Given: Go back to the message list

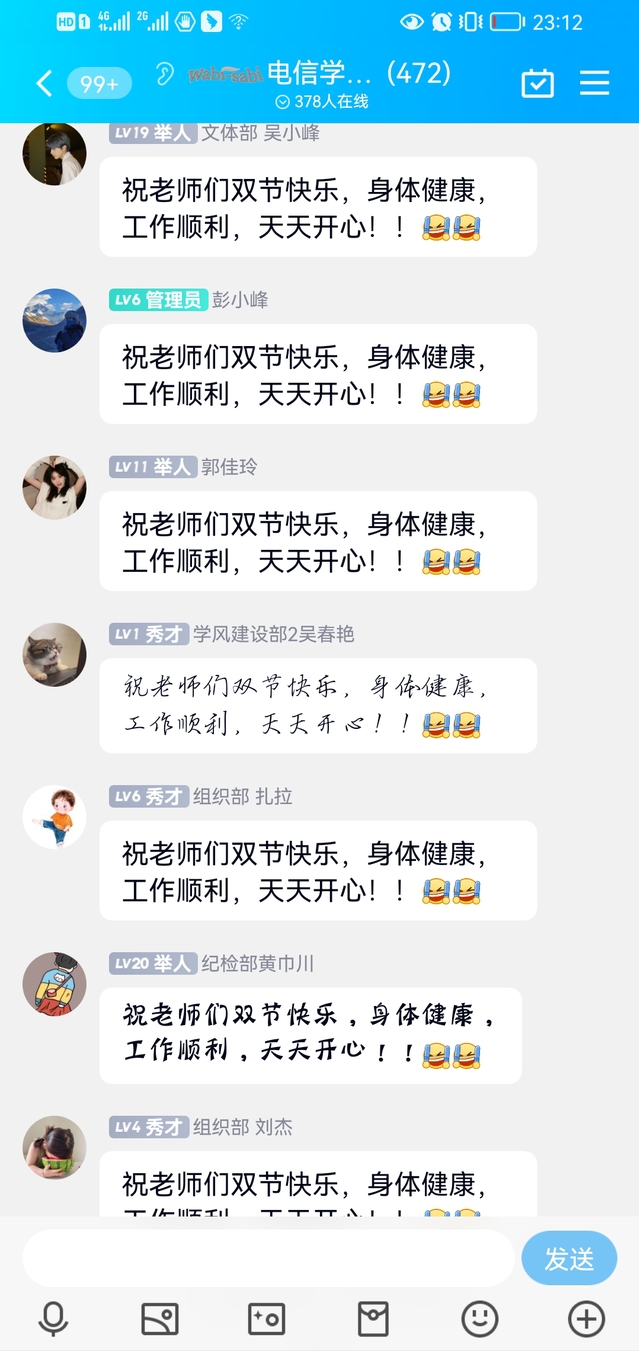Looking at the screenshot, I should [x=43, y=84].
